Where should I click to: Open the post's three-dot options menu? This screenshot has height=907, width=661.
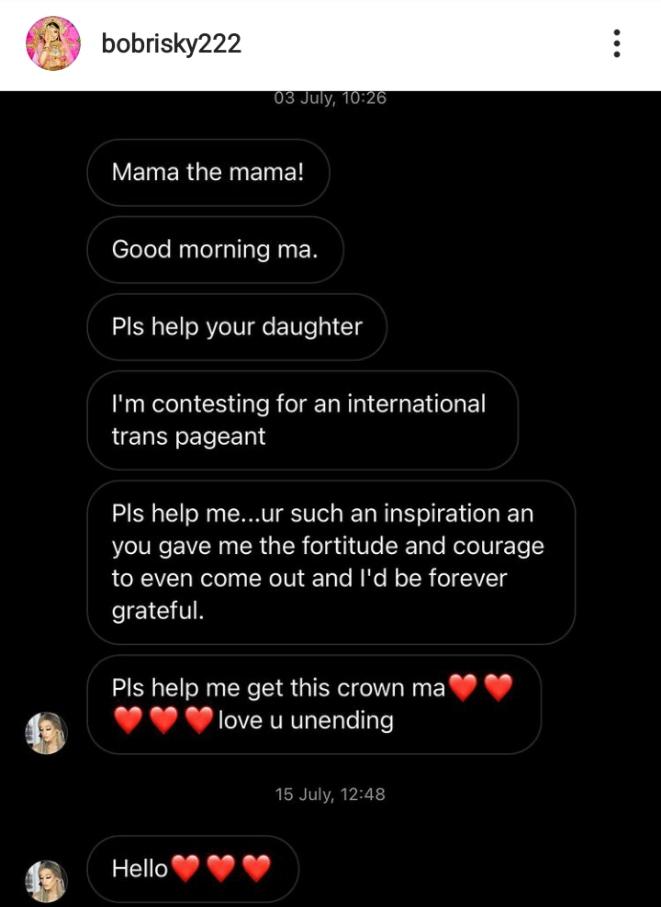(x=617, y=43)
